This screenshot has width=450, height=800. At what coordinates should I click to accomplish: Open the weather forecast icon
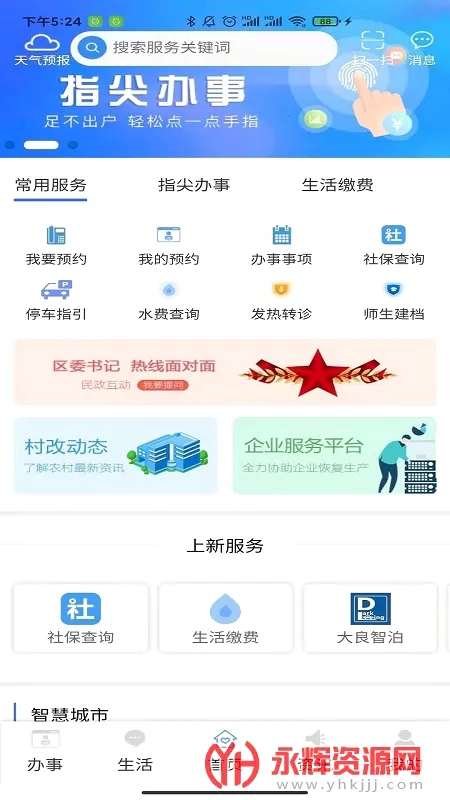42,50
